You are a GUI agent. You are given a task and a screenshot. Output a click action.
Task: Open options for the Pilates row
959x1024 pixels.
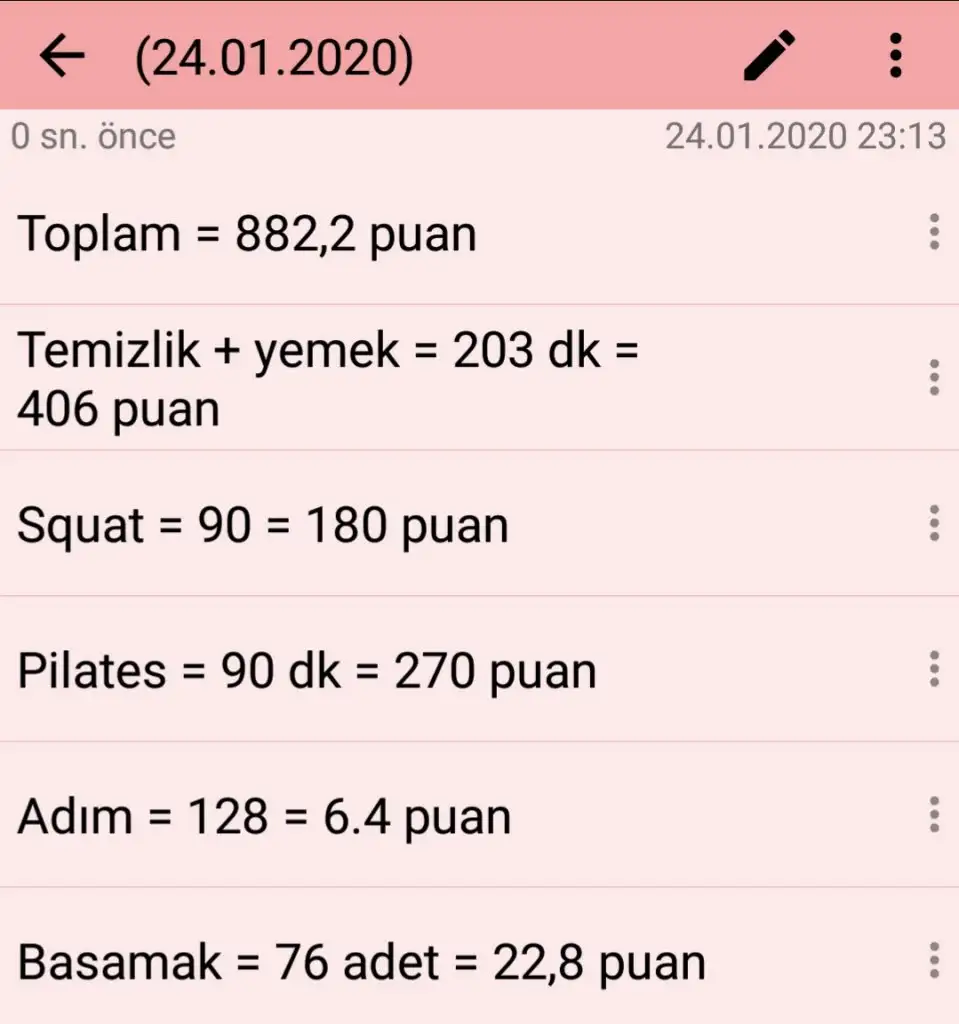(933, 669)
